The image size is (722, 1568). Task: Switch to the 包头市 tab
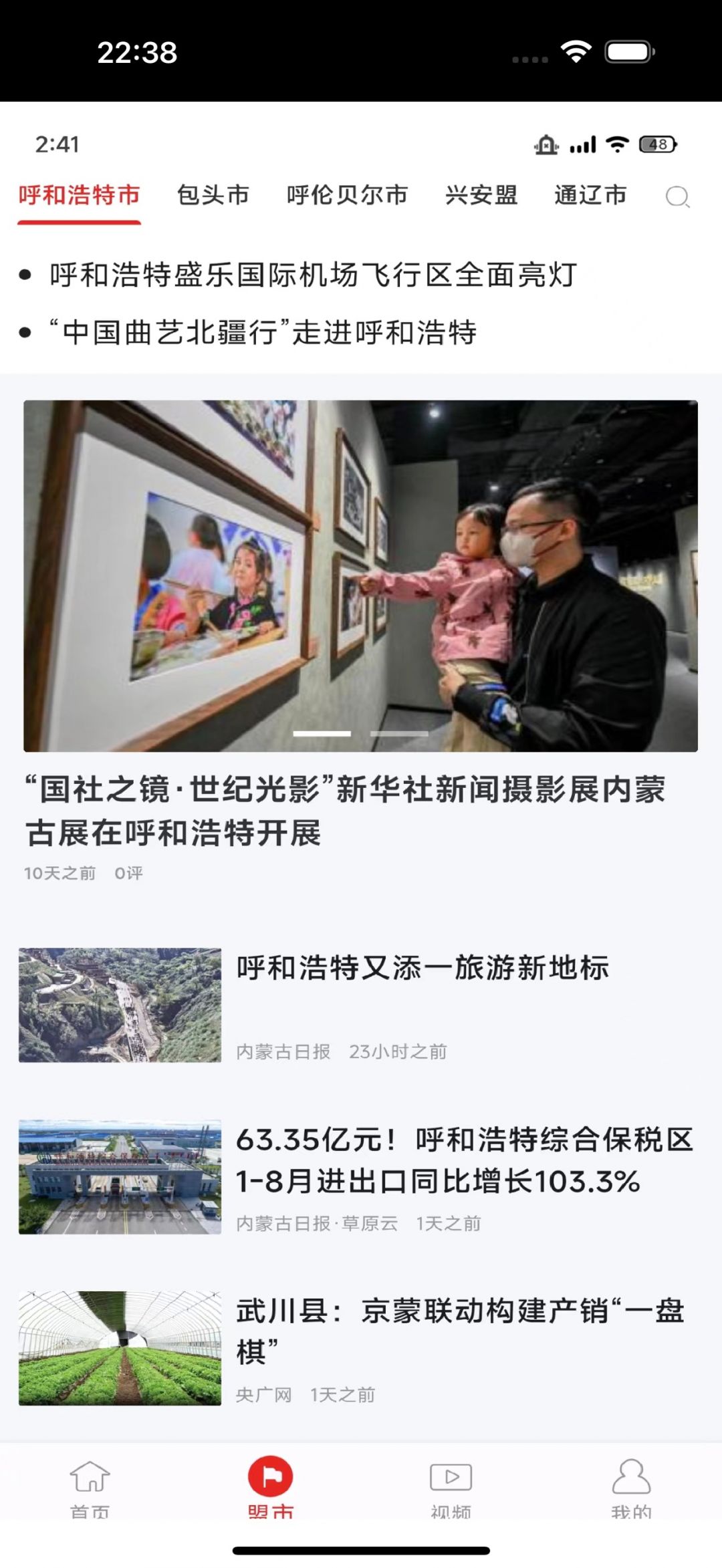213,195
